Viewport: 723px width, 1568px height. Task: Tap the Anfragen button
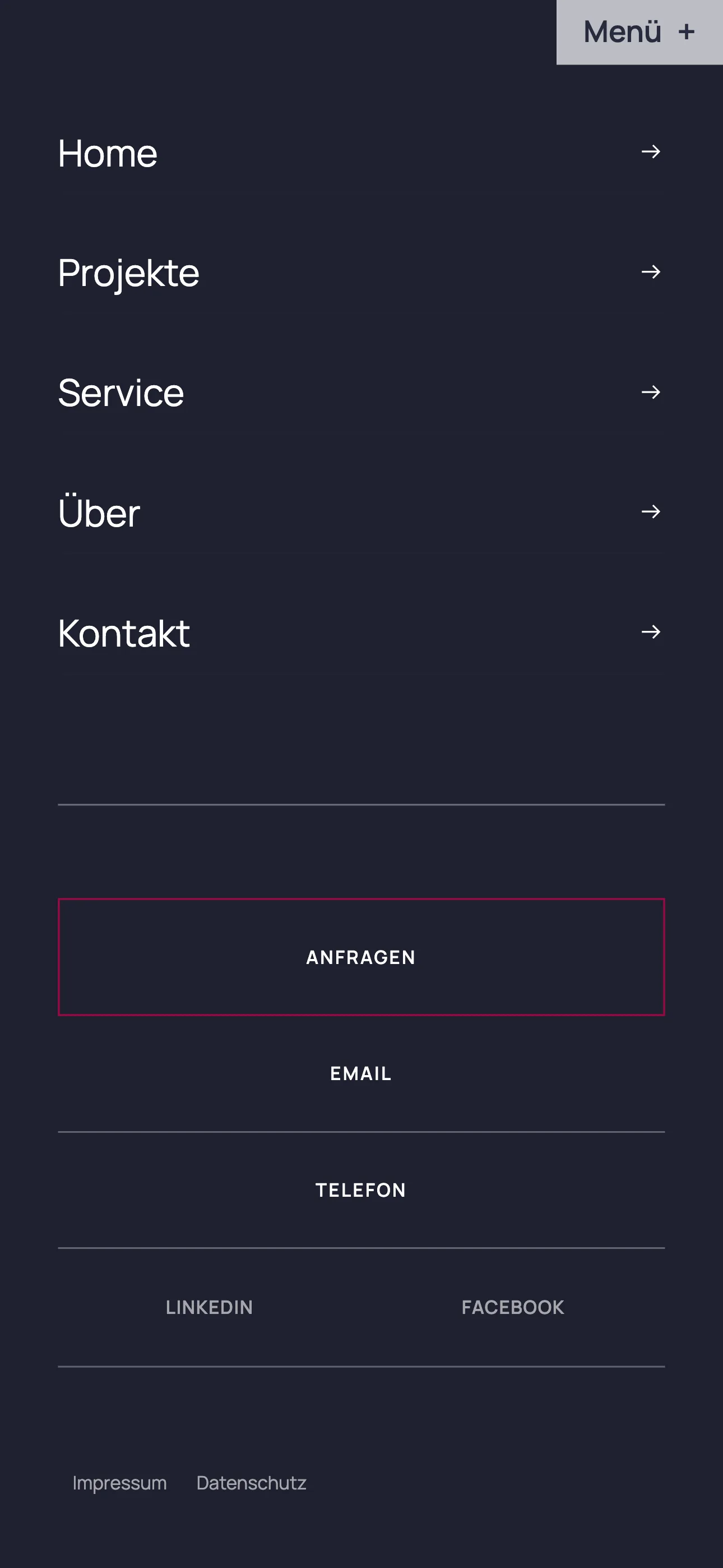click(x=361, y=957)
